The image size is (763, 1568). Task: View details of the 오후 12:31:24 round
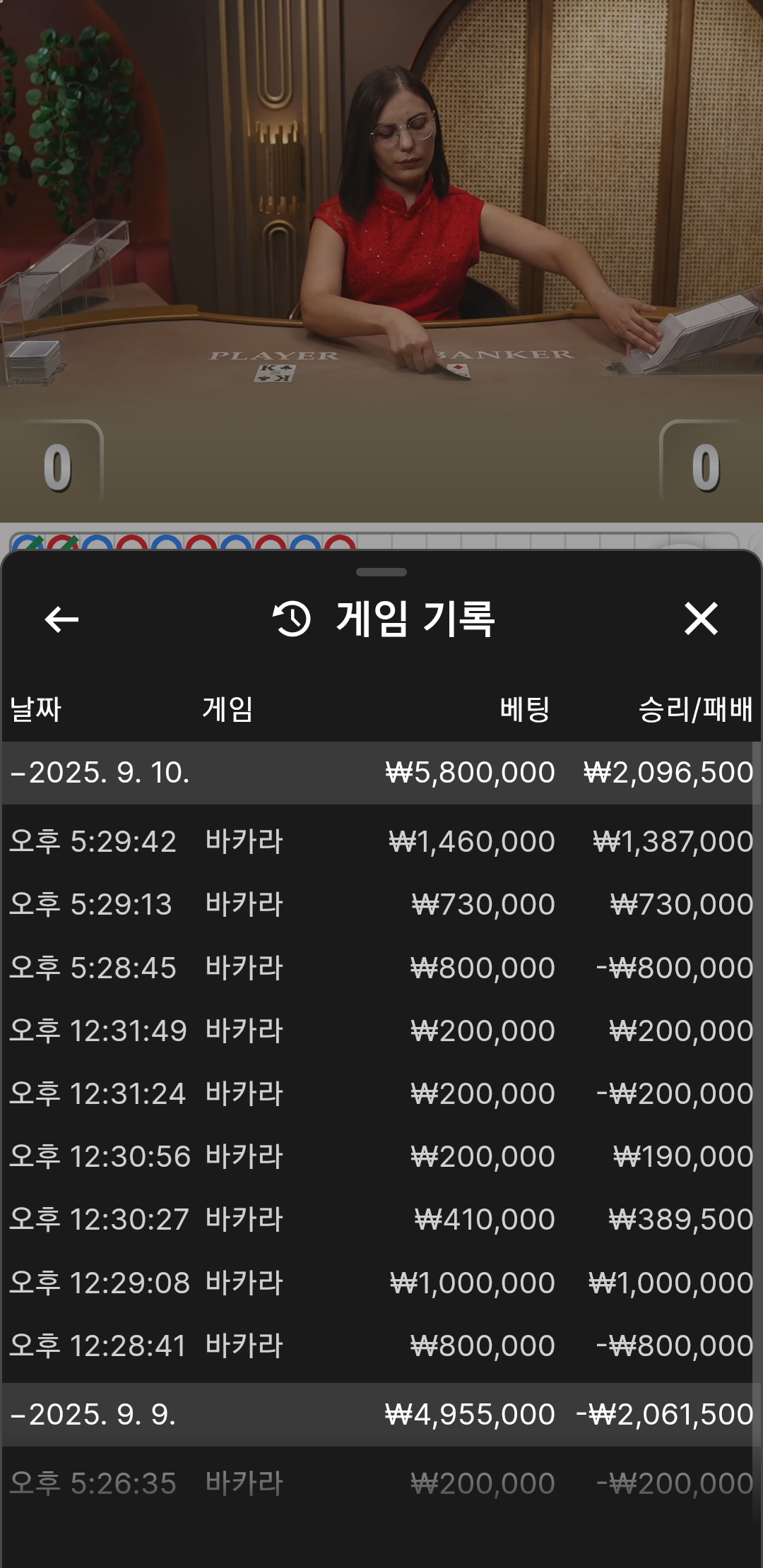[381, 1094]
